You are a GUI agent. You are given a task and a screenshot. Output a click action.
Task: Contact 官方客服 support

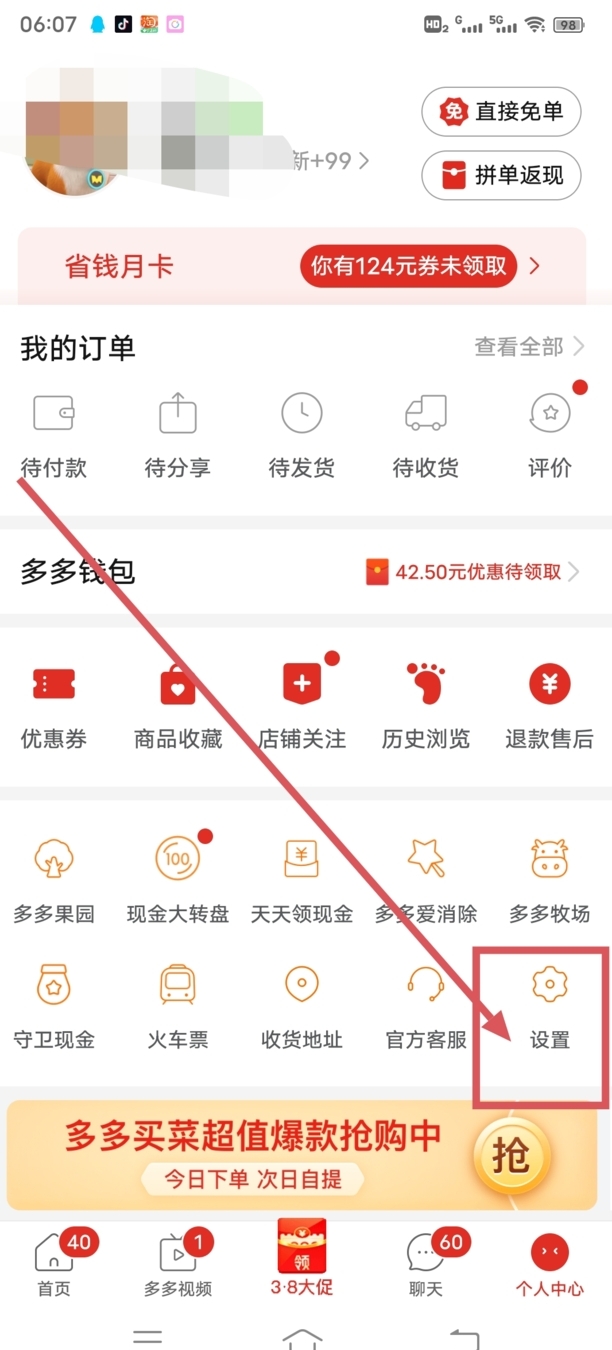[426, 1010]
